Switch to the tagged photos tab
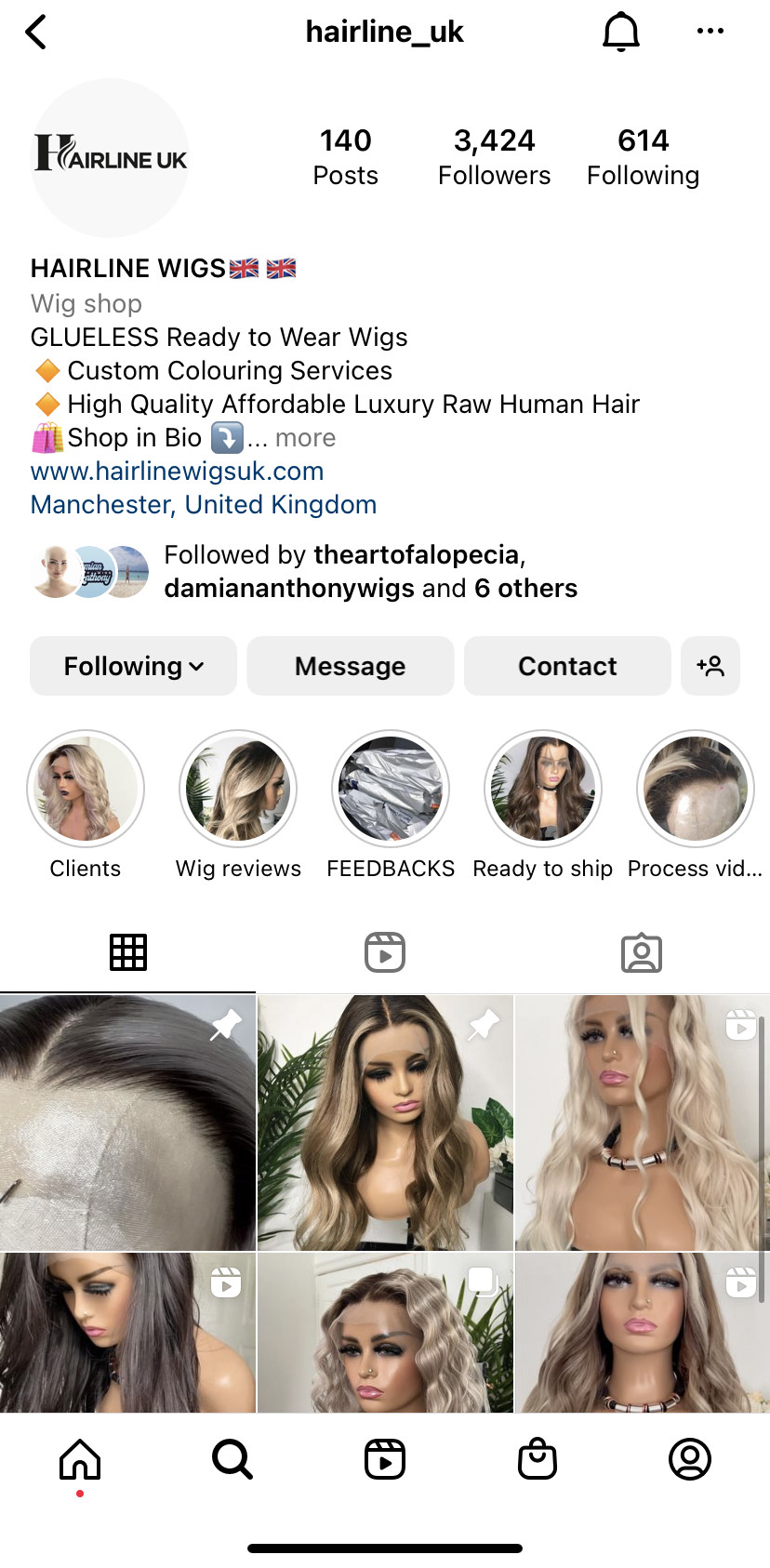 641,952
